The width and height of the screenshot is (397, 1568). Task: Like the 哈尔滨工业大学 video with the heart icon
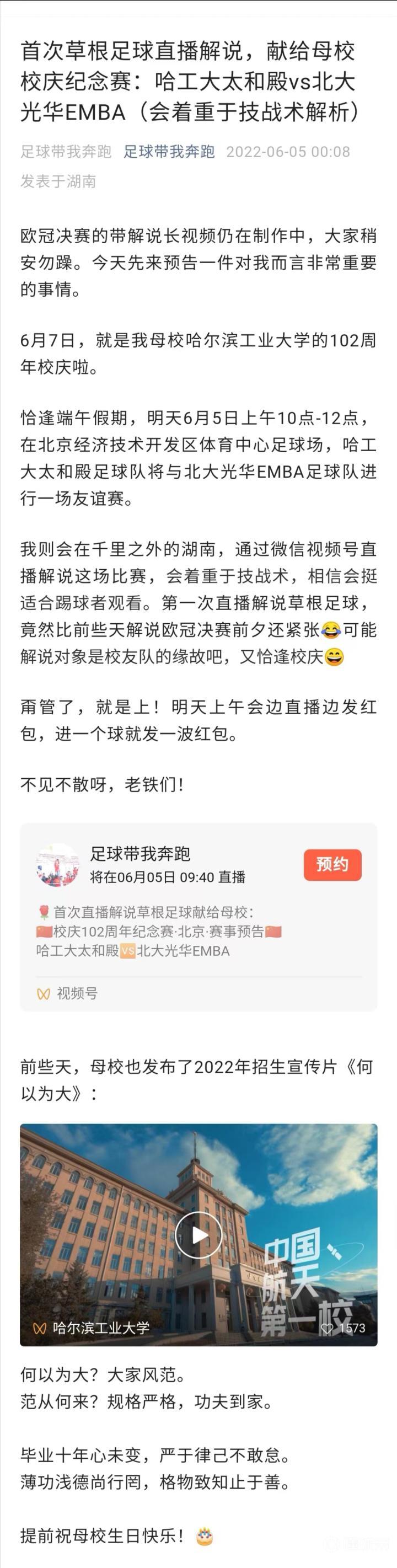pyautogui.click(x=328, y=1328)
